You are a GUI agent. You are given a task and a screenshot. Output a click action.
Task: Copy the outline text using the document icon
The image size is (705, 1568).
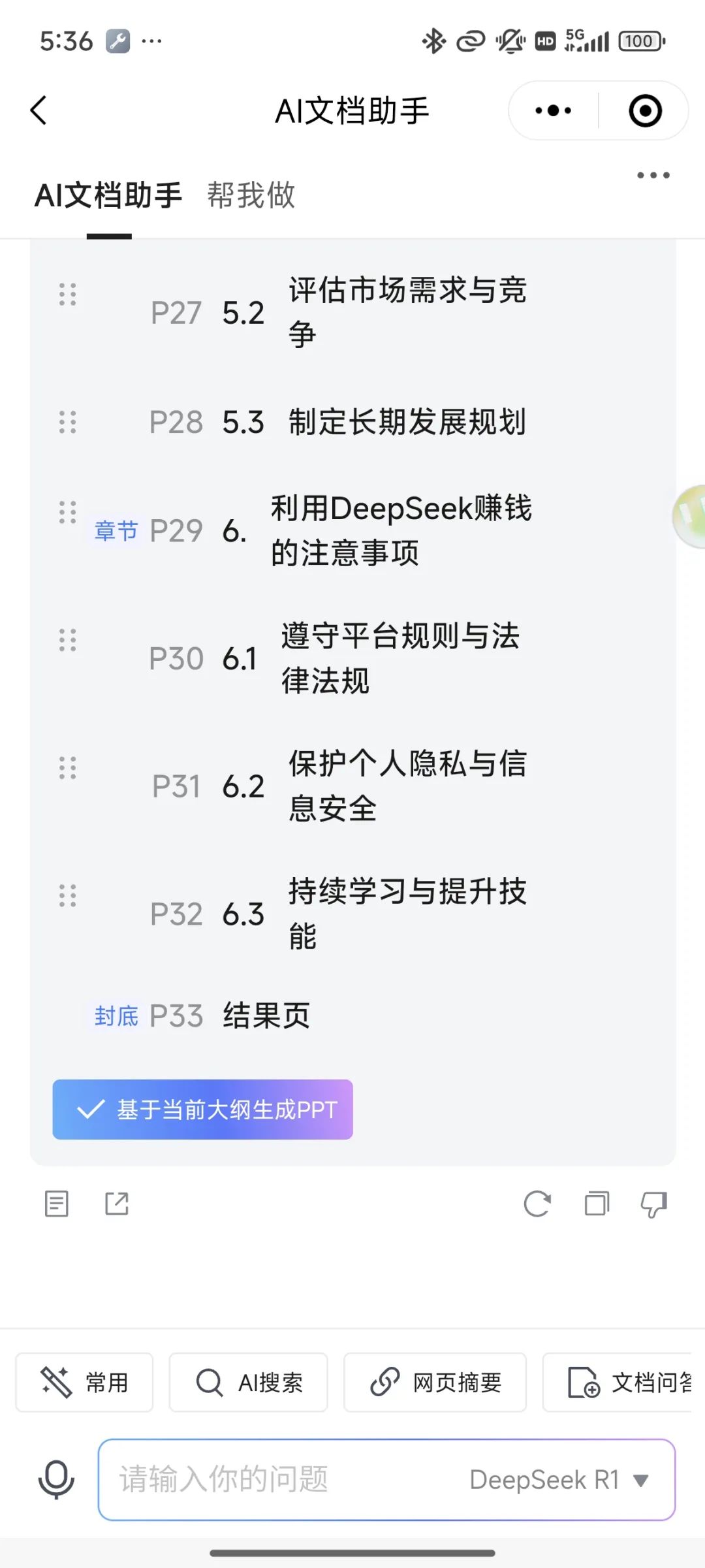56,1204
